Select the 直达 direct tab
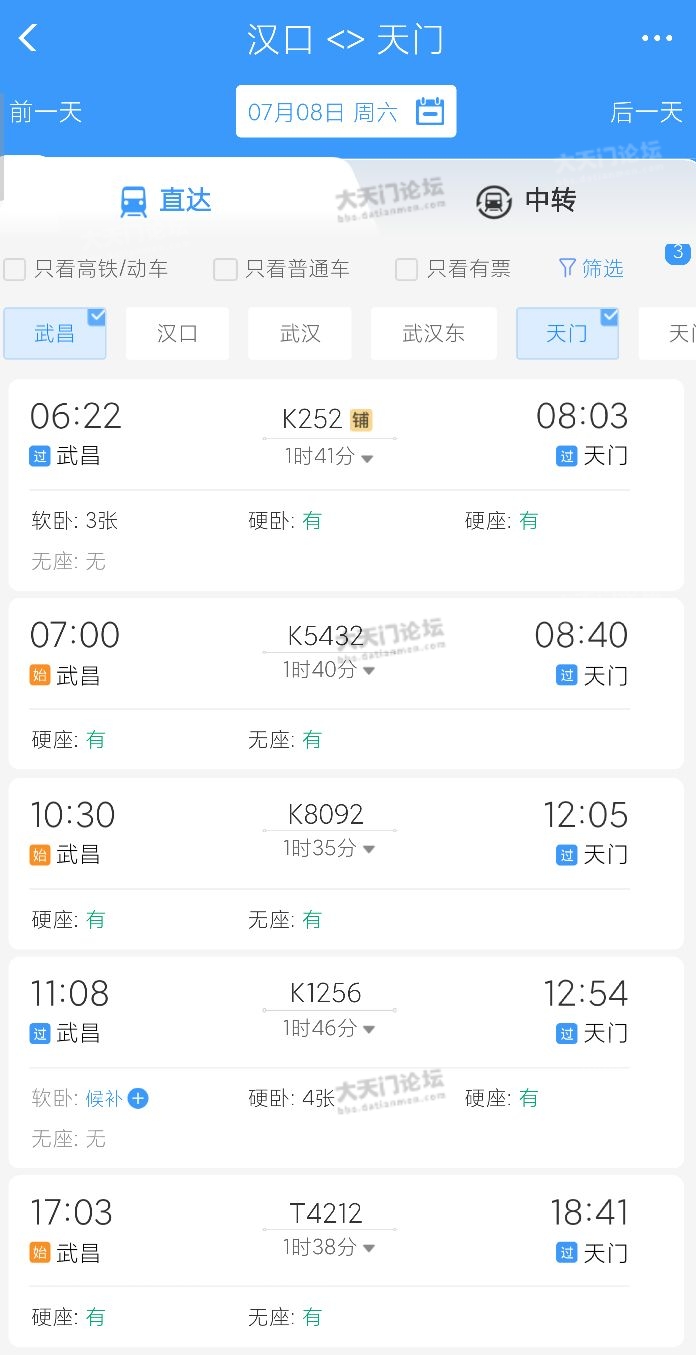Screen dimensions: 696x1355 click(166, 200)
